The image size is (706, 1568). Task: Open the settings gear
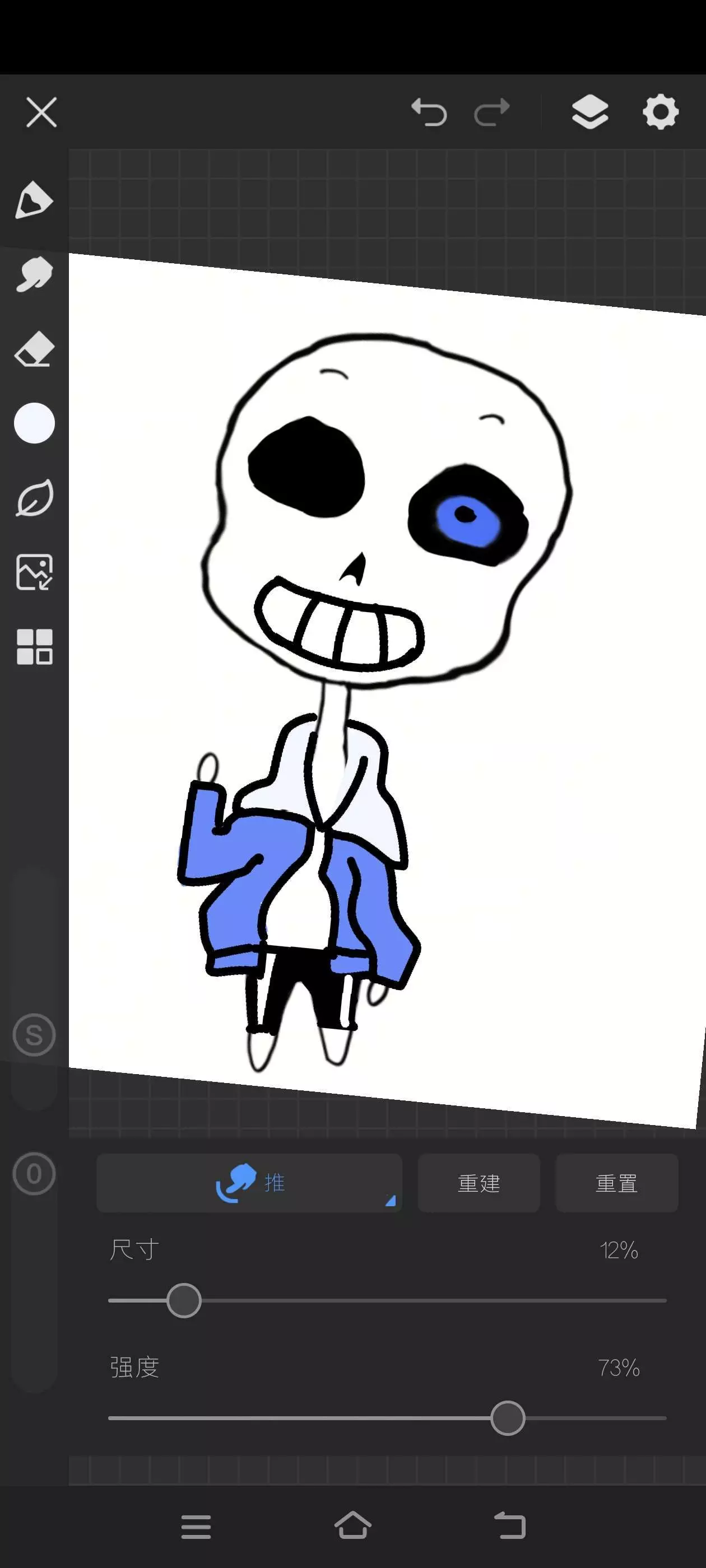660,112
